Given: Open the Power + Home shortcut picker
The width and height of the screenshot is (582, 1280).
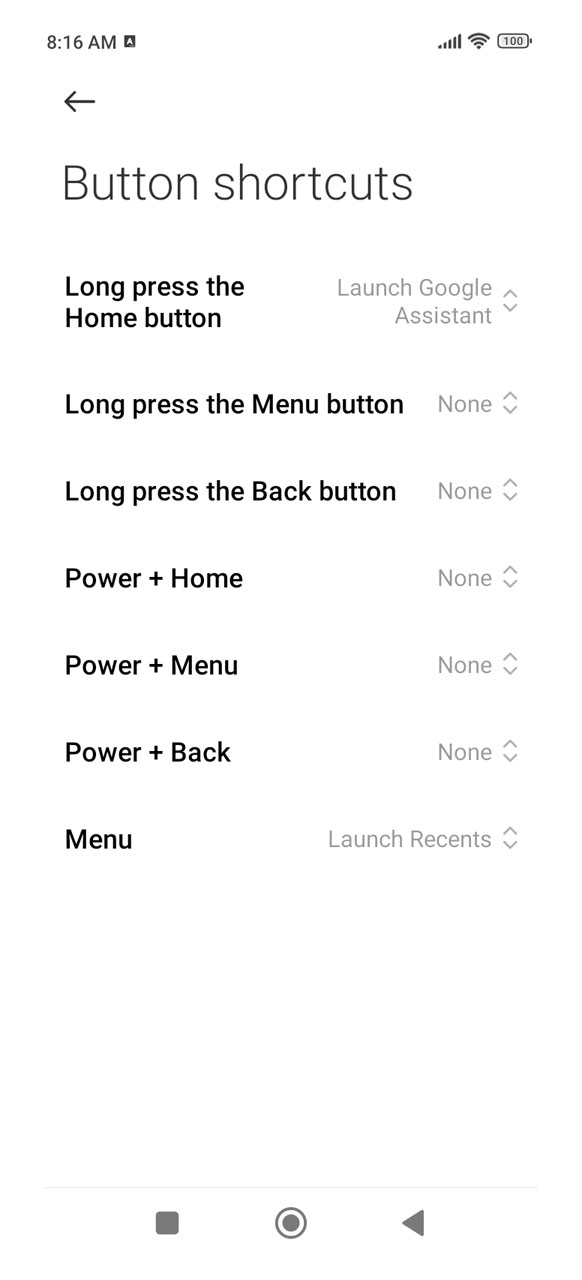Looking at the screenshot, I should point(291,578).
